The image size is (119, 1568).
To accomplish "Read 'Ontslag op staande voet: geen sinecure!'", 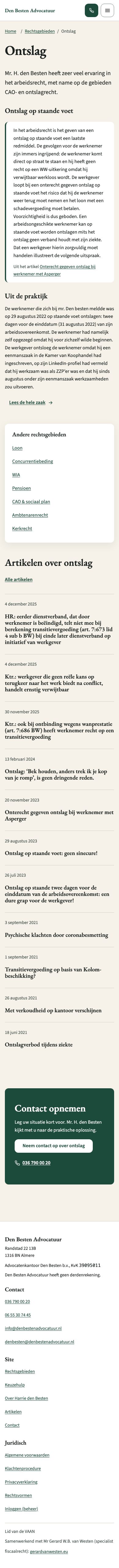I will click(51, 853).
